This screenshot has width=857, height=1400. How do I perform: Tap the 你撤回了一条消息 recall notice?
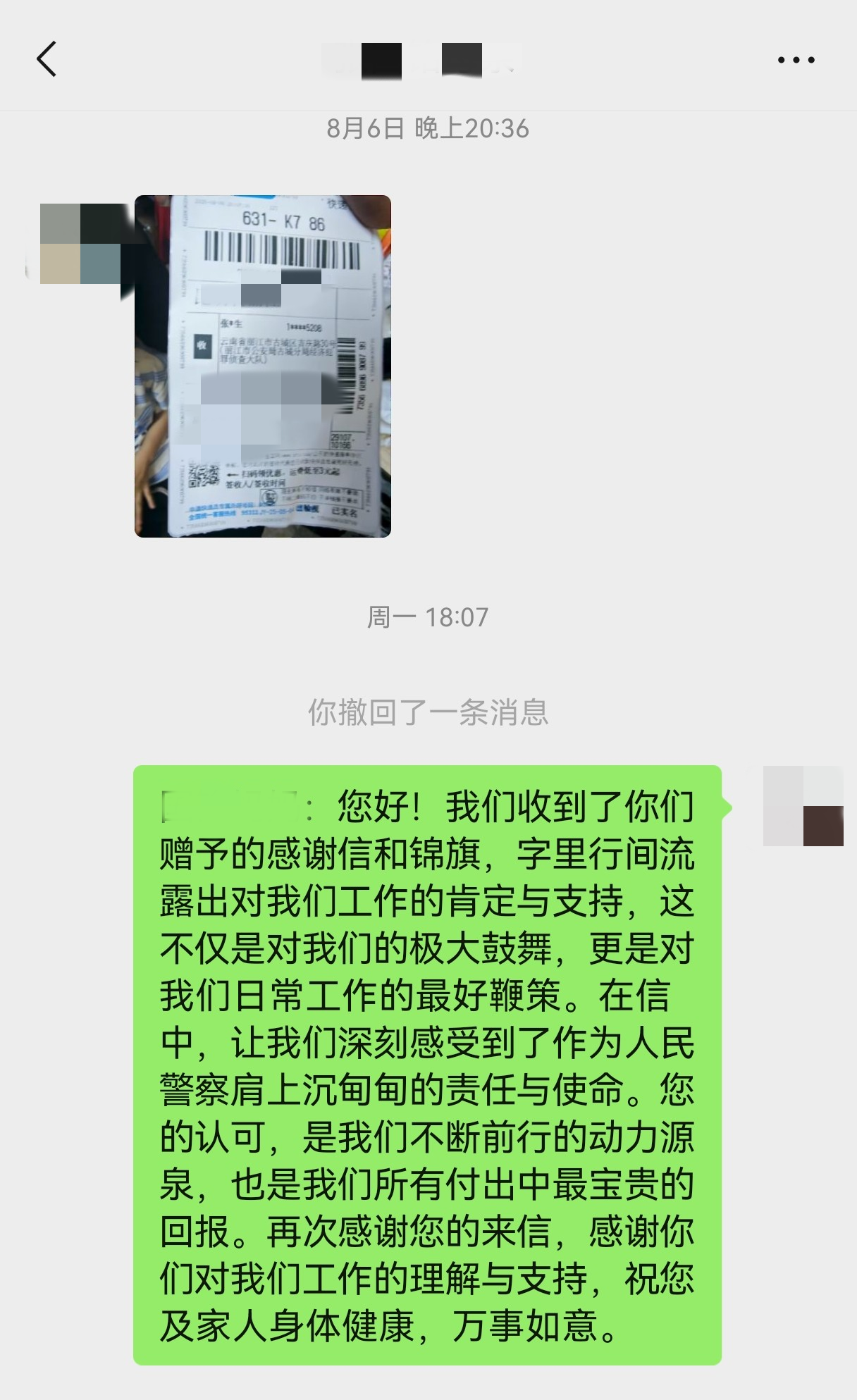point(428,713)
